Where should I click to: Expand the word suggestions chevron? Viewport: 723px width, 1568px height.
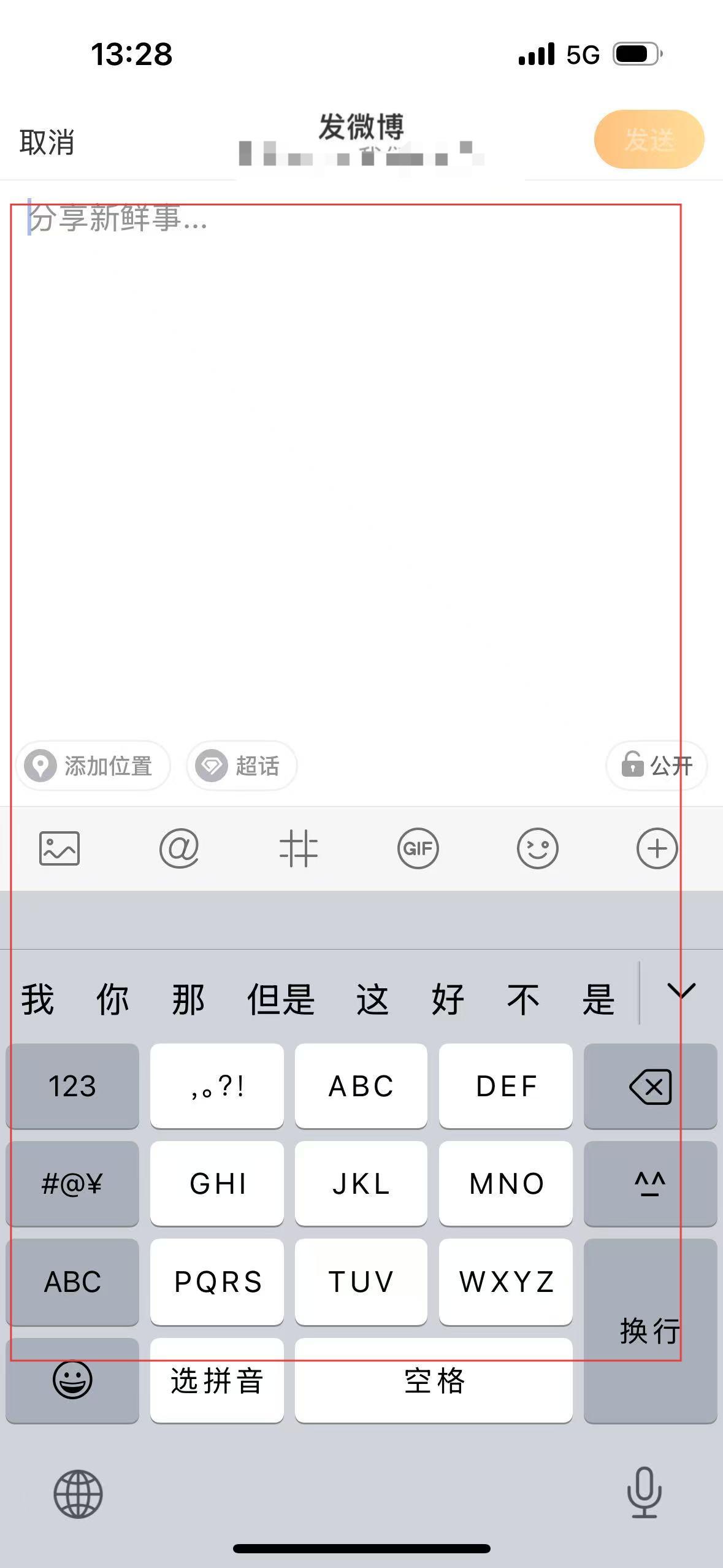[681, 991]
